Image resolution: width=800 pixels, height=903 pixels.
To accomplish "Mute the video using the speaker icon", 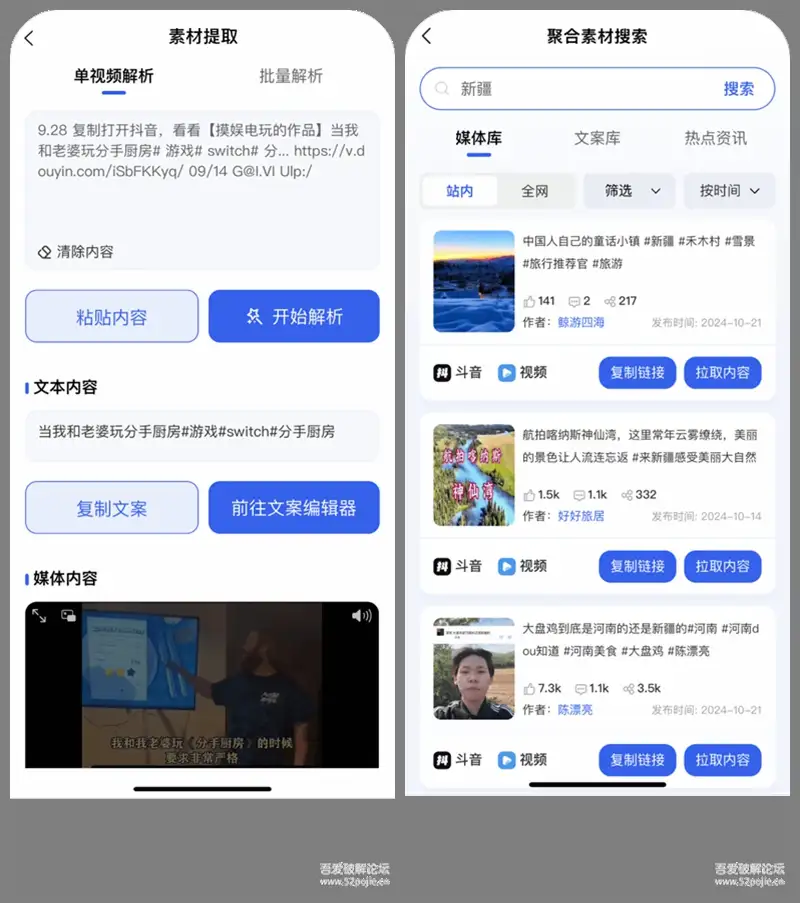I will [361, 617].
